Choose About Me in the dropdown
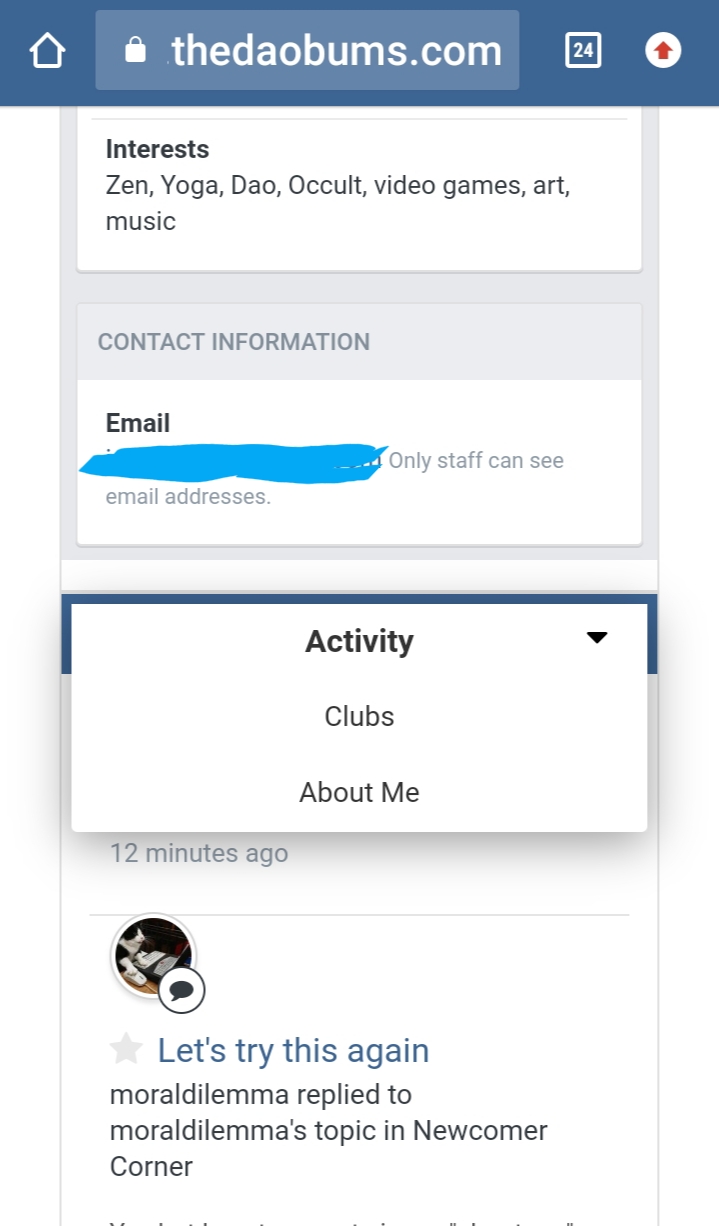Screen dimensions: 719x1226 point(359,792)
